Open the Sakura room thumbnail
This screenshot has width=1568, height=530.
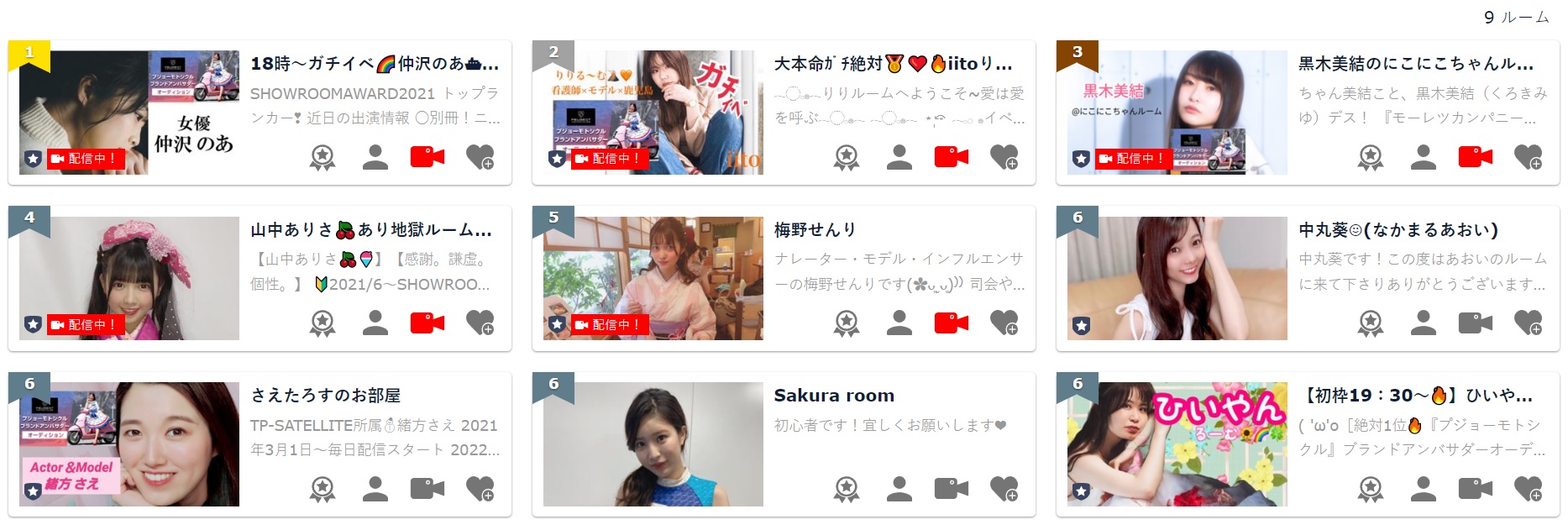pyautogui.click(x=653, y=443)
